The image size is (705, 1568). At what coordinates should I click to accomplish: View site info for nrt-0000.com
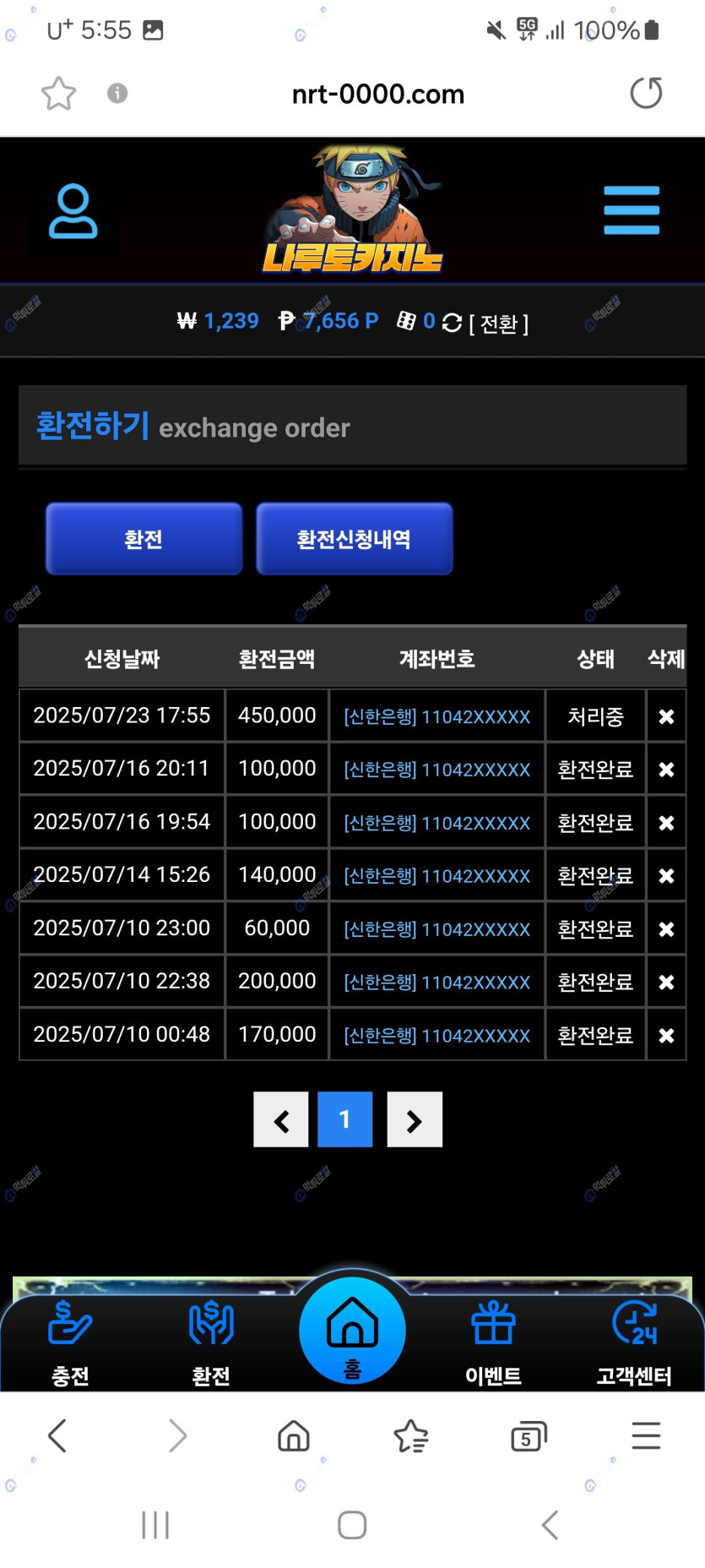click(x=117, y=93)
